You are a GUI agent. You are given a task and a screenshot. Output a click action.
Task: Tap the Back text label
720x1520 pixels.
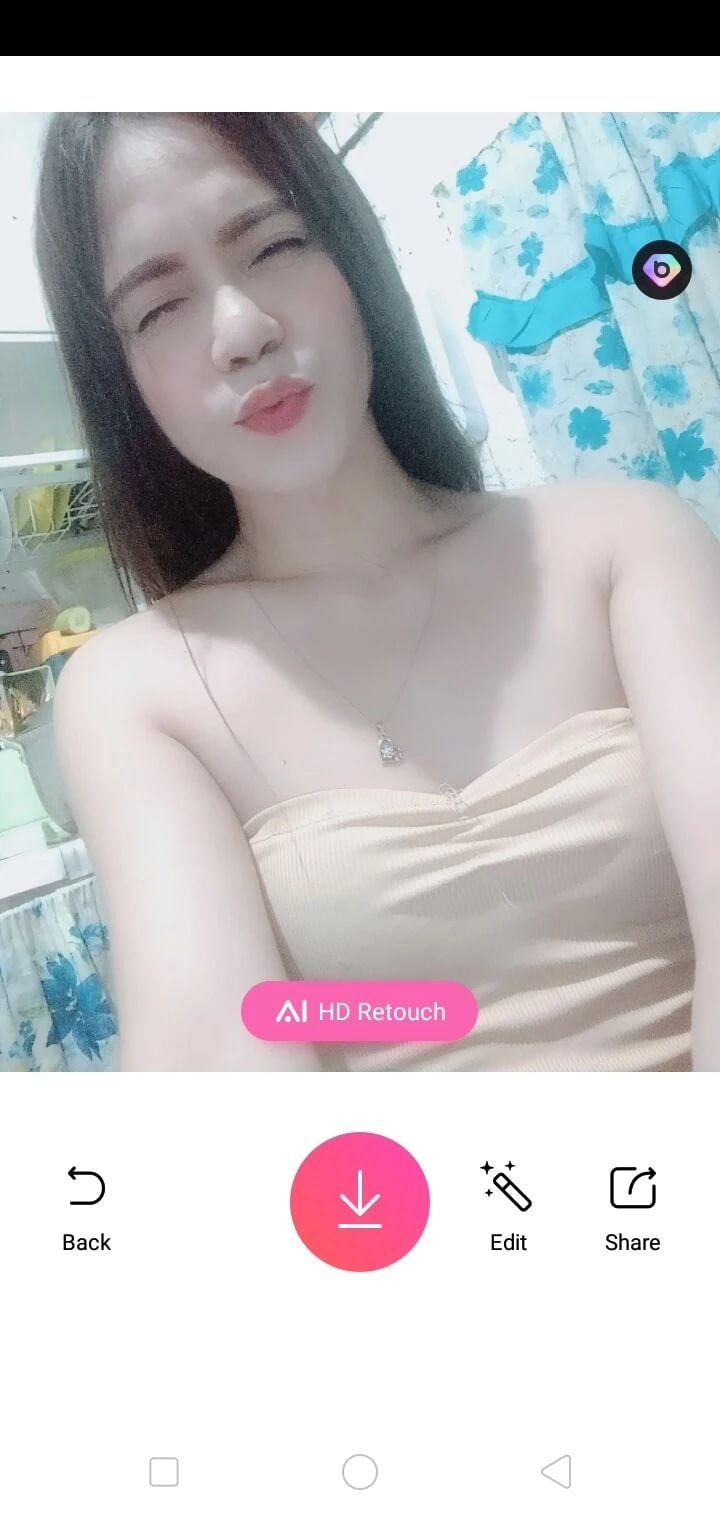click(x=85, y=1242)
